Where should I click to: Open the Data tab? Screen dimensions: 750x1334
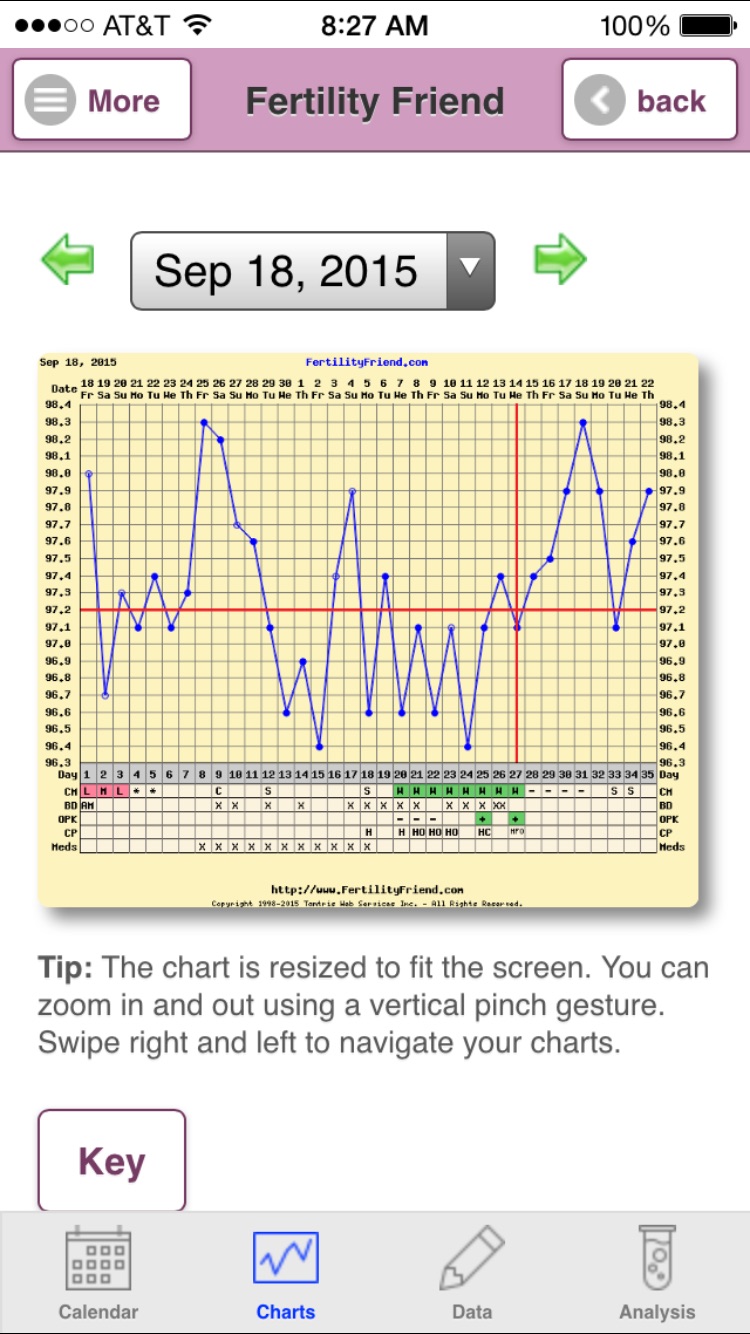coord(471,1273)
